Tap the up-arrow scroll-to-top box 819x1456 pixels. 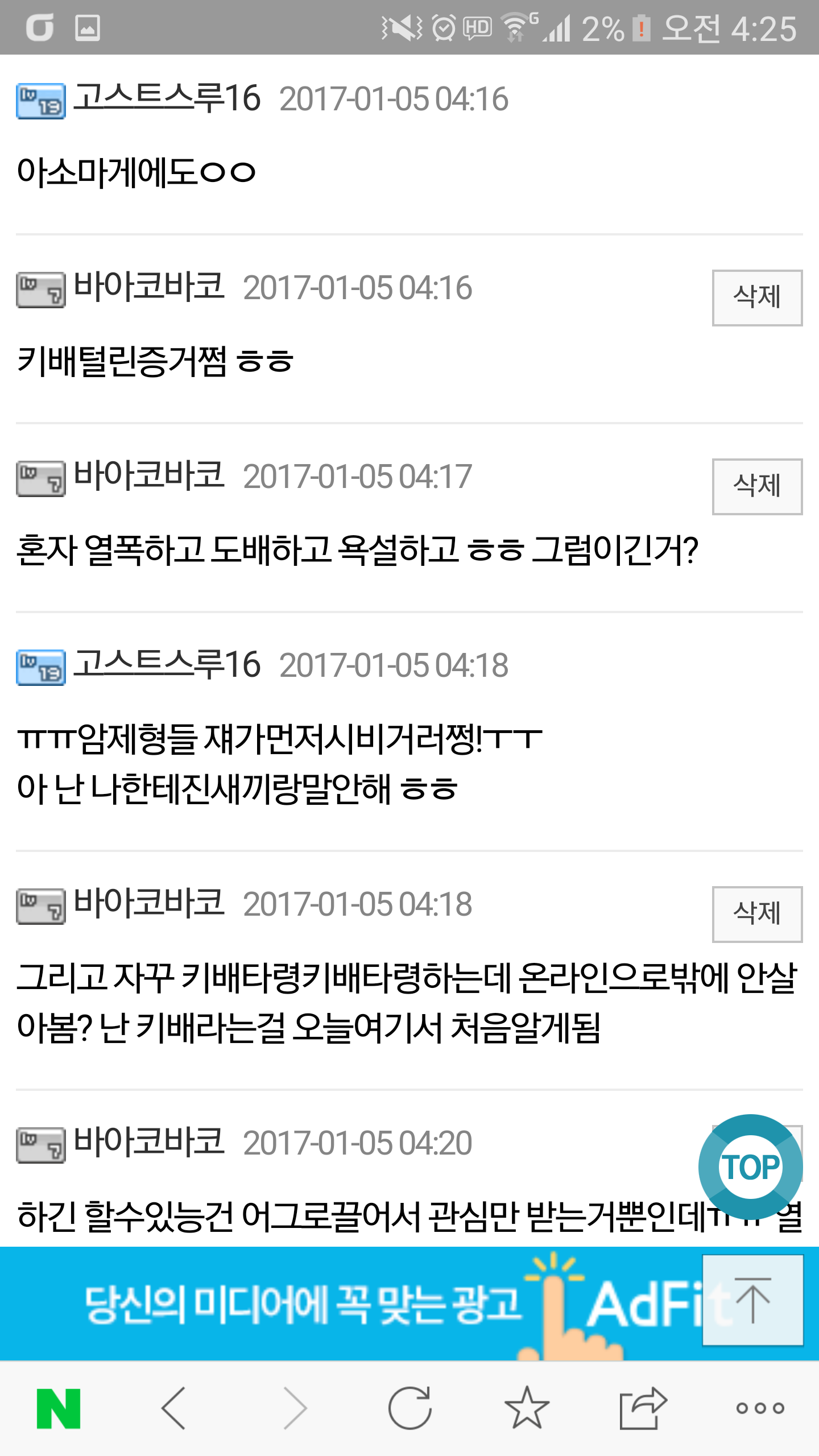tap(753, 1300)
